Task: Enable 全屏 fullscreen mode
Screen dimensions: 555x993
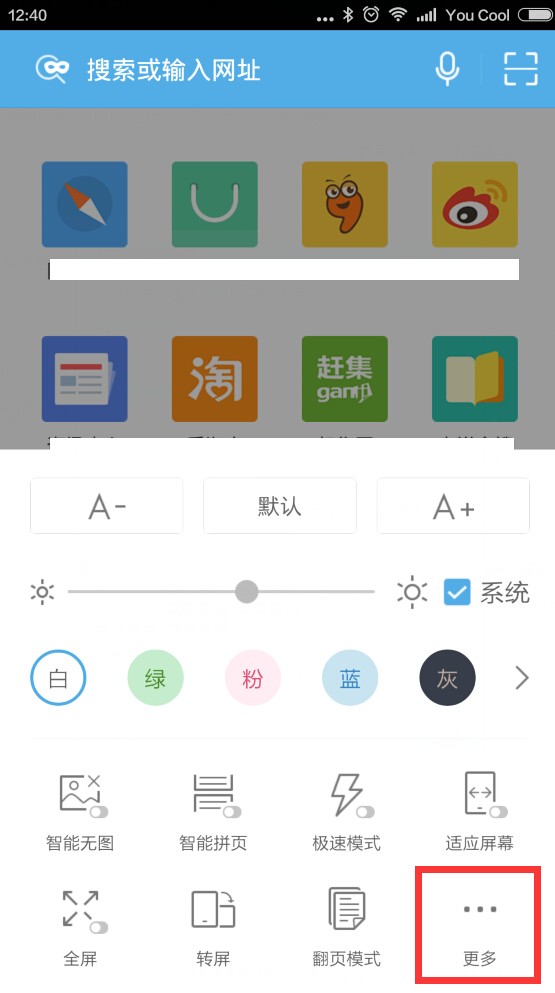Action: [80, 927]
